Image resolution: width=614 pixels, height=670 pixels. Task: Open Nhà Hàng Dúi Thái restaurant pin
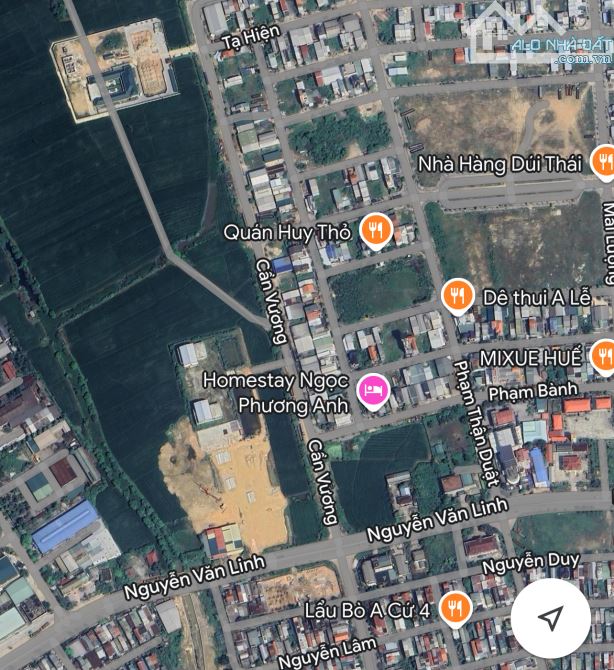click(603, 162)
